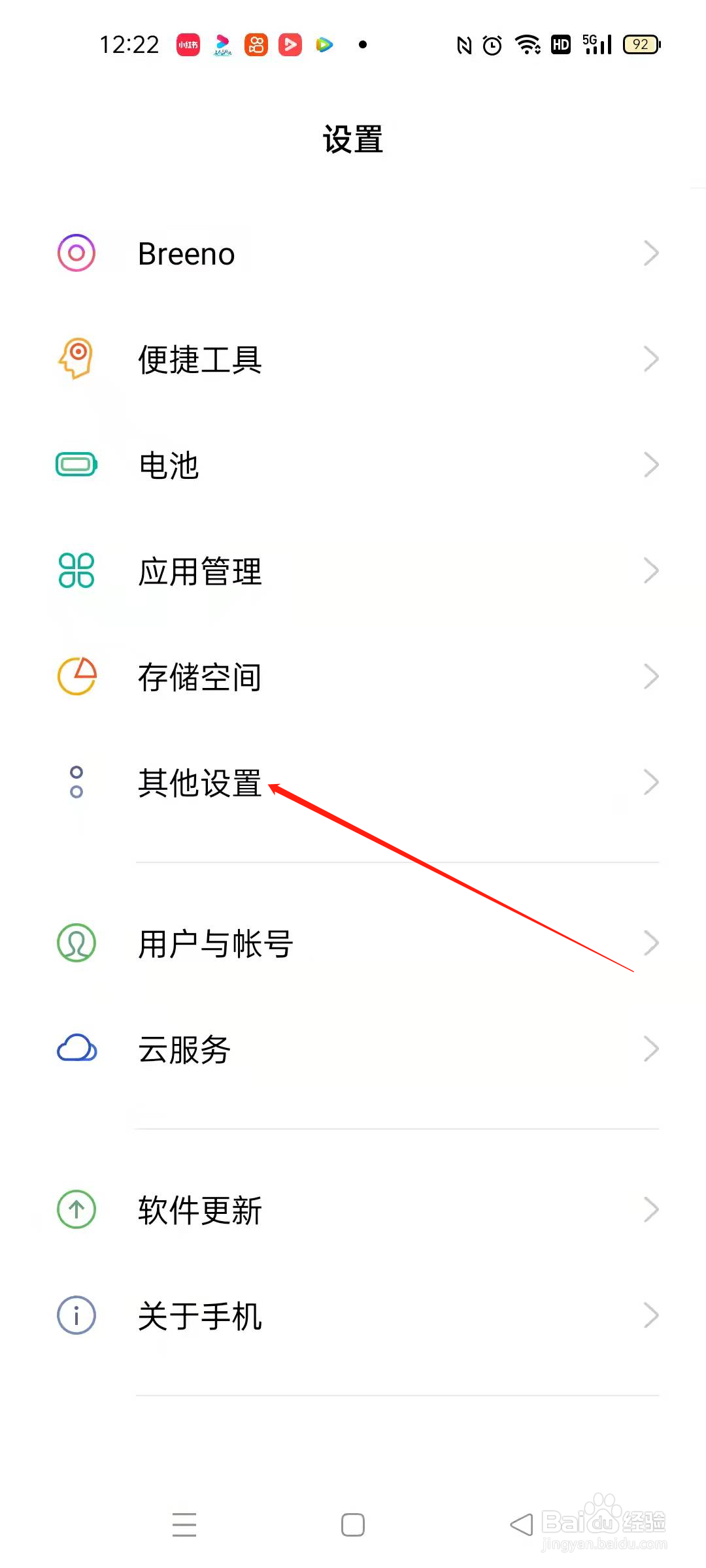The width and height of the screenshot is (706, 1568).
Task: Open 云服务 using its right chevron
Action: tap(651, 1049)
